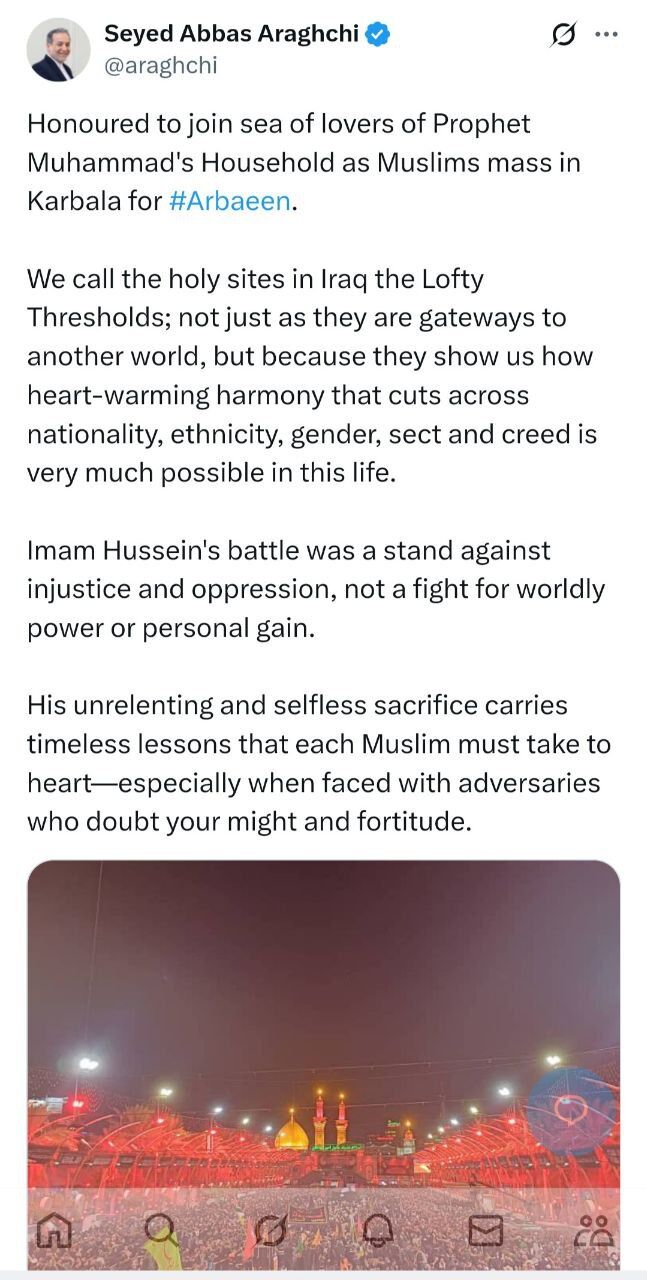647x1280 pixels.
Task: Open the #Arbaeen hashtag link
Action: 229,200
